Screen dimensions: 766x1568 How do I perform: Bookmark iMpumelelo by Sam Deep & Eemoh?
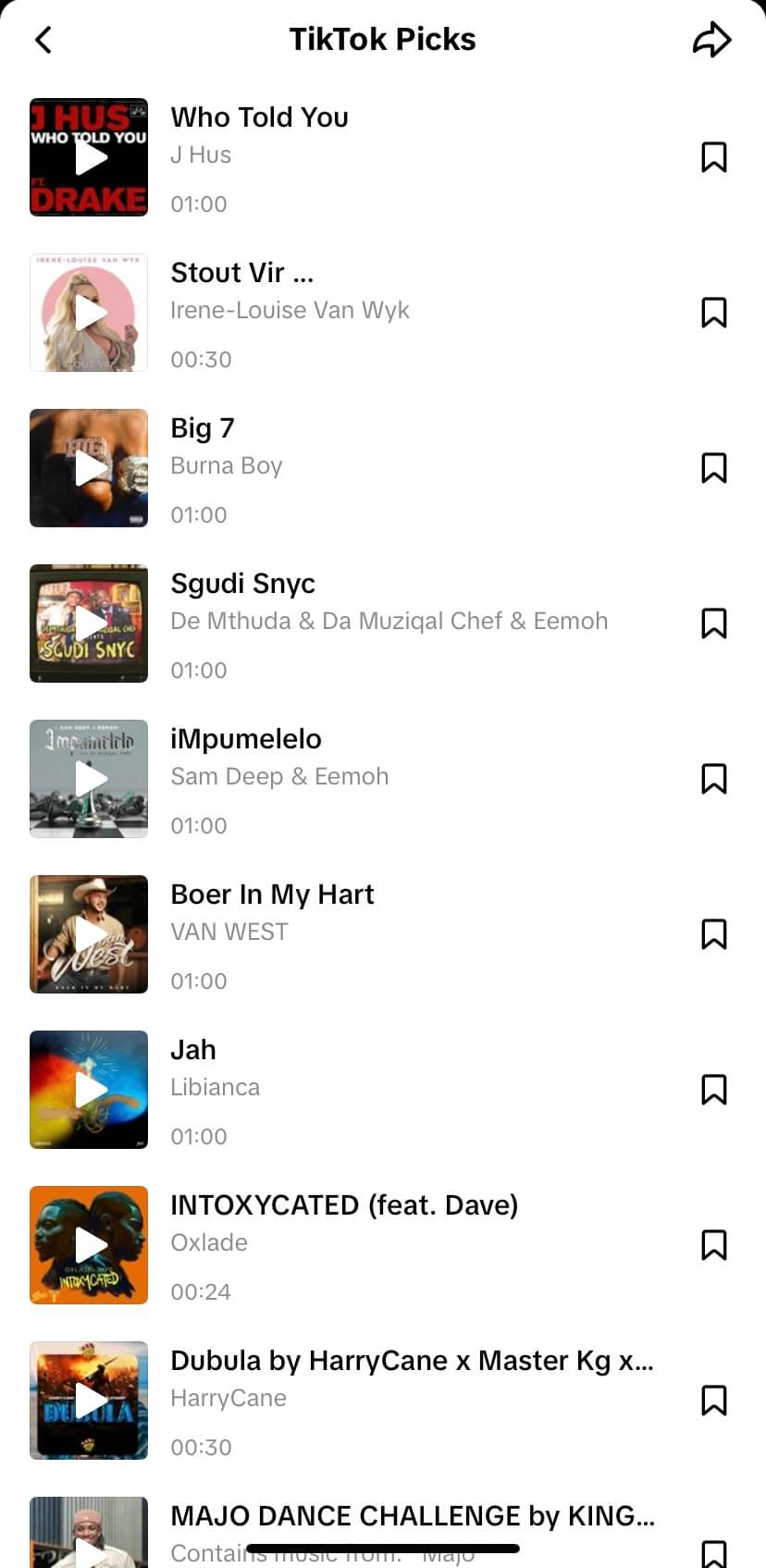pyautogui.click(x=713, y=779)
